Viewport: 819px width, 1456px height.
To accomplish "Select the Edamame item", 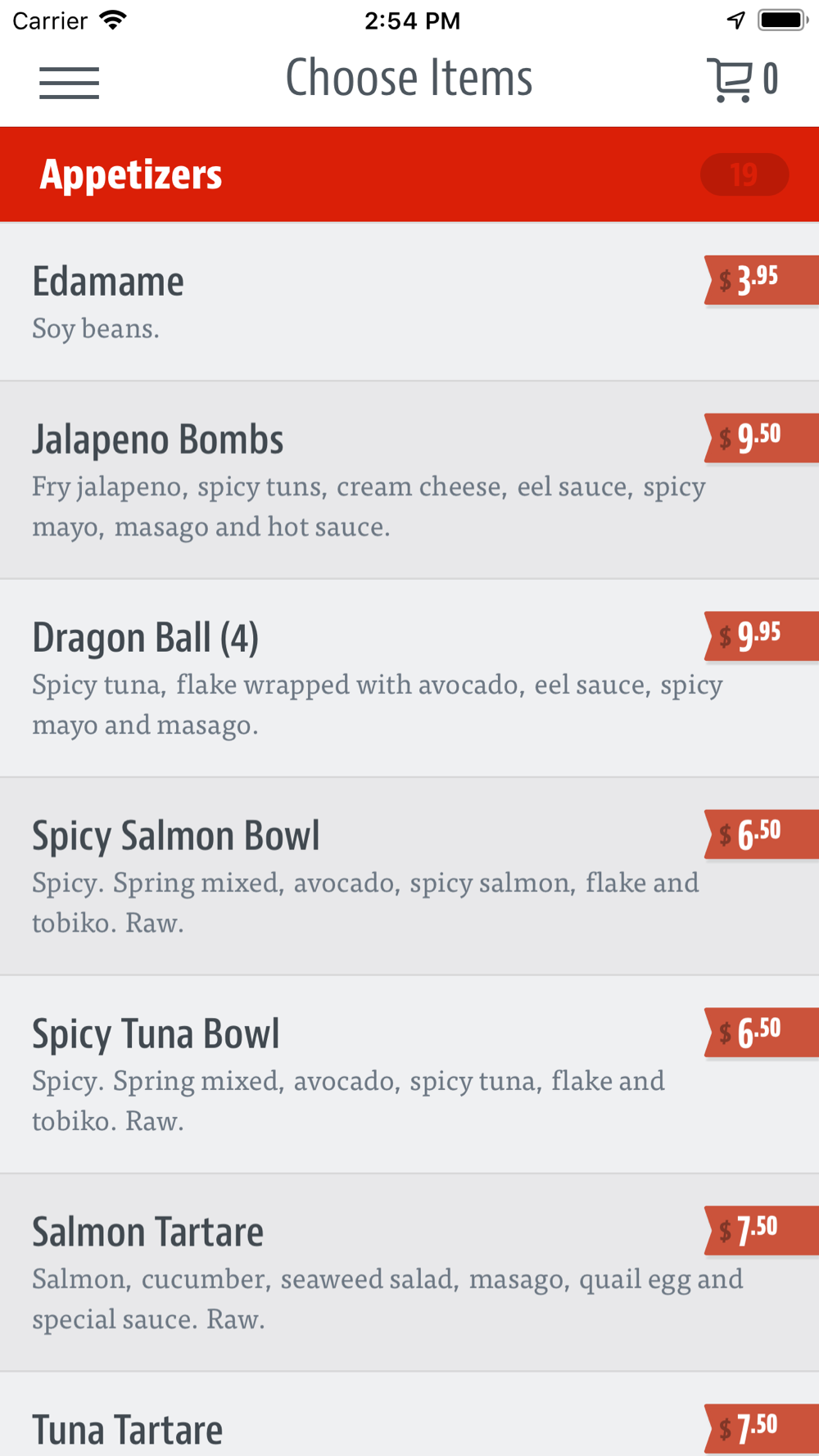I will pyautogui.click(x=409, y=302).
